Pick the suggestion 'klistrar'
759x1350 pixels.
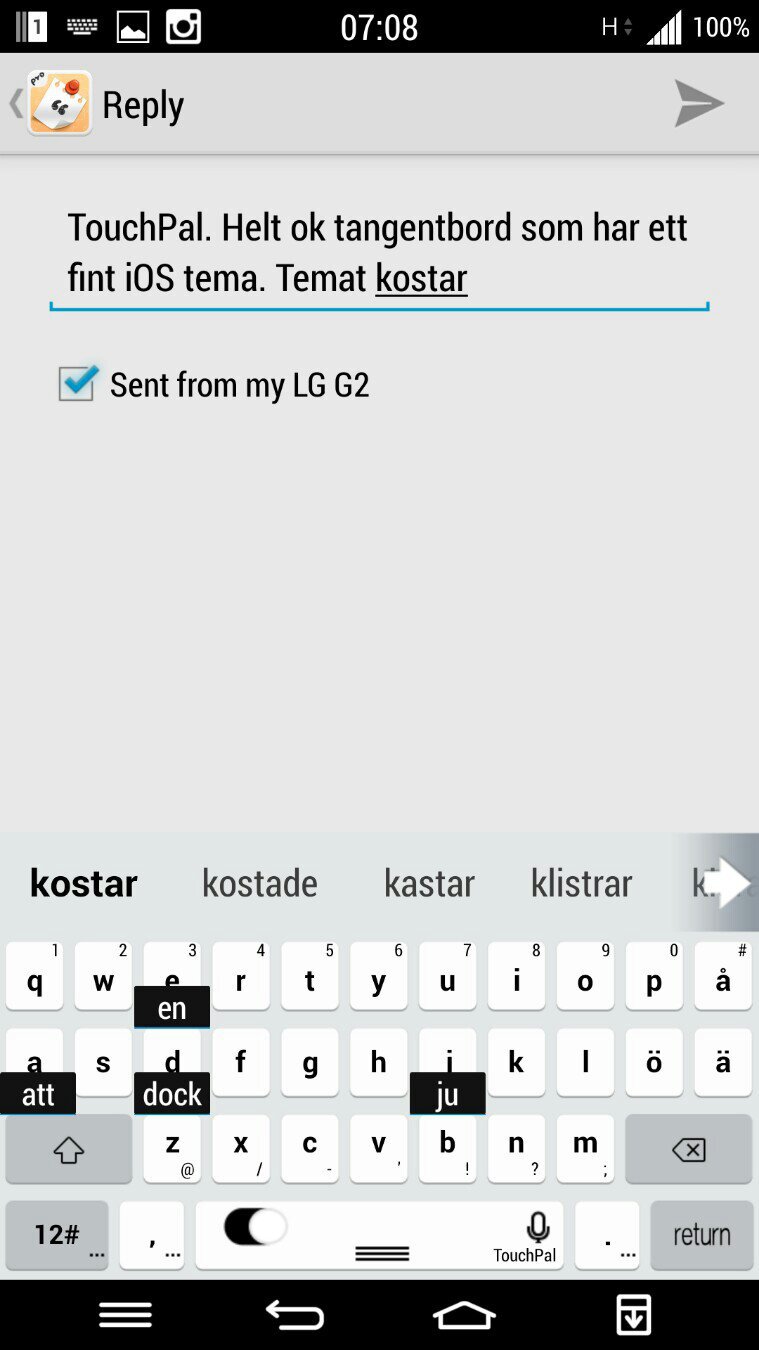click(581, 884)
